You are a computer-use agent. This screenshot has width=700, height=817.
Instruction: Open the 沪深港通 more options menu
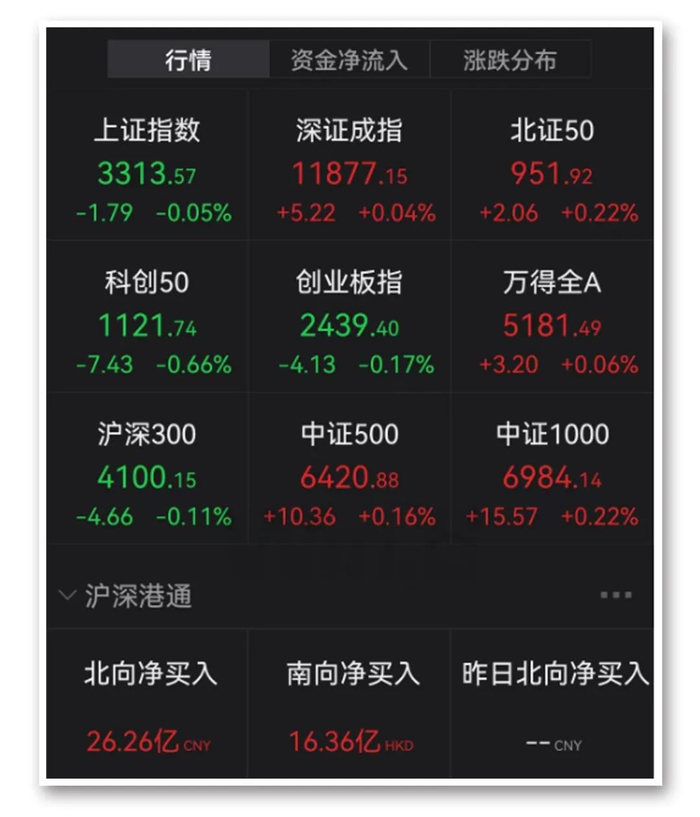616,596
